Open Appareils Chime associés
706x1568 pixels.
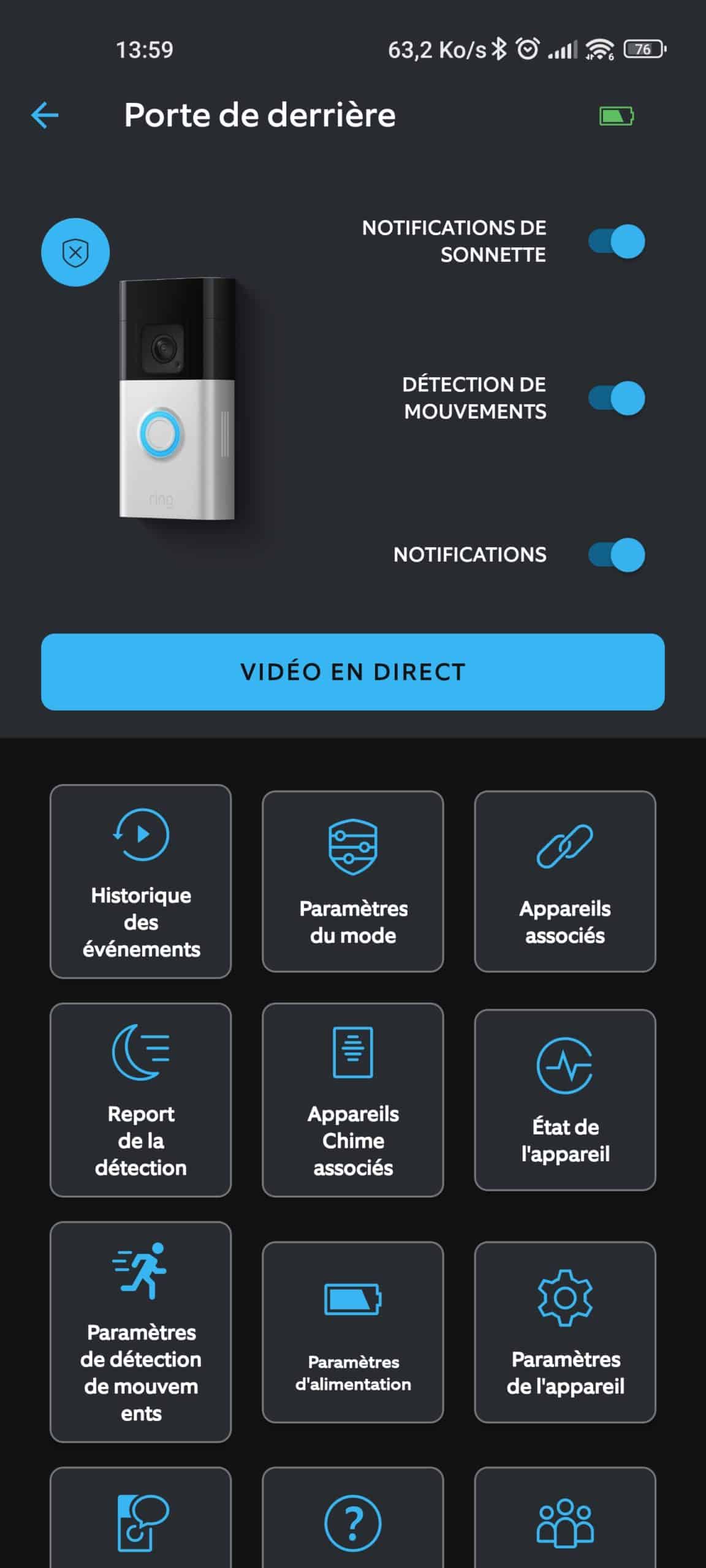(x=353, y=1100)
